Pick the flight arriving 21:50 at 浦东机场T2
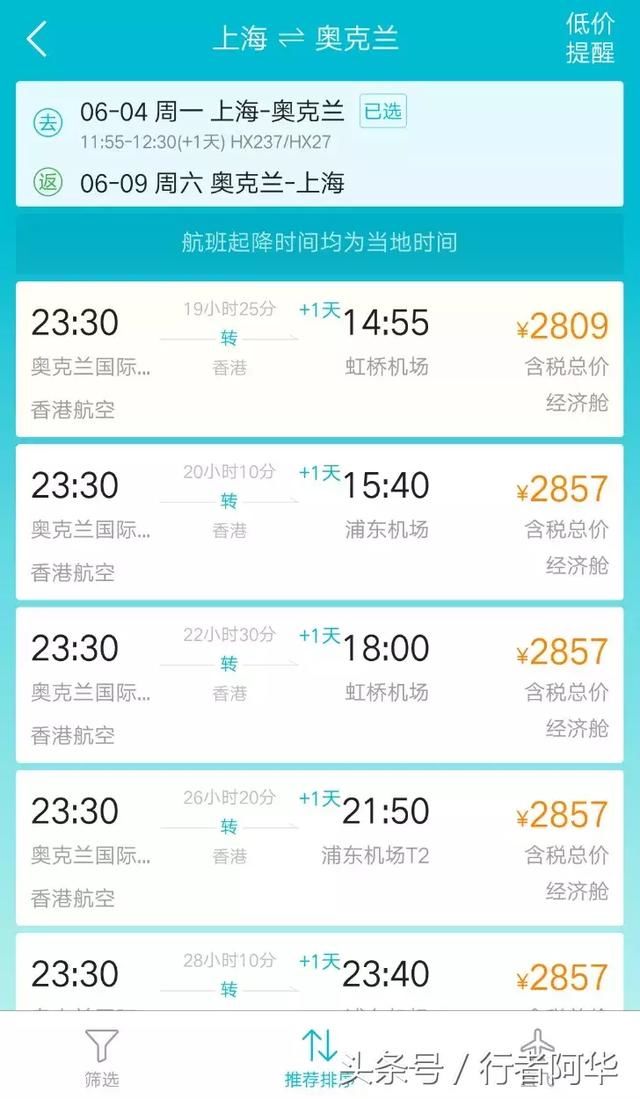Viewport: 640px width, 1099px height. click(319, 848)
